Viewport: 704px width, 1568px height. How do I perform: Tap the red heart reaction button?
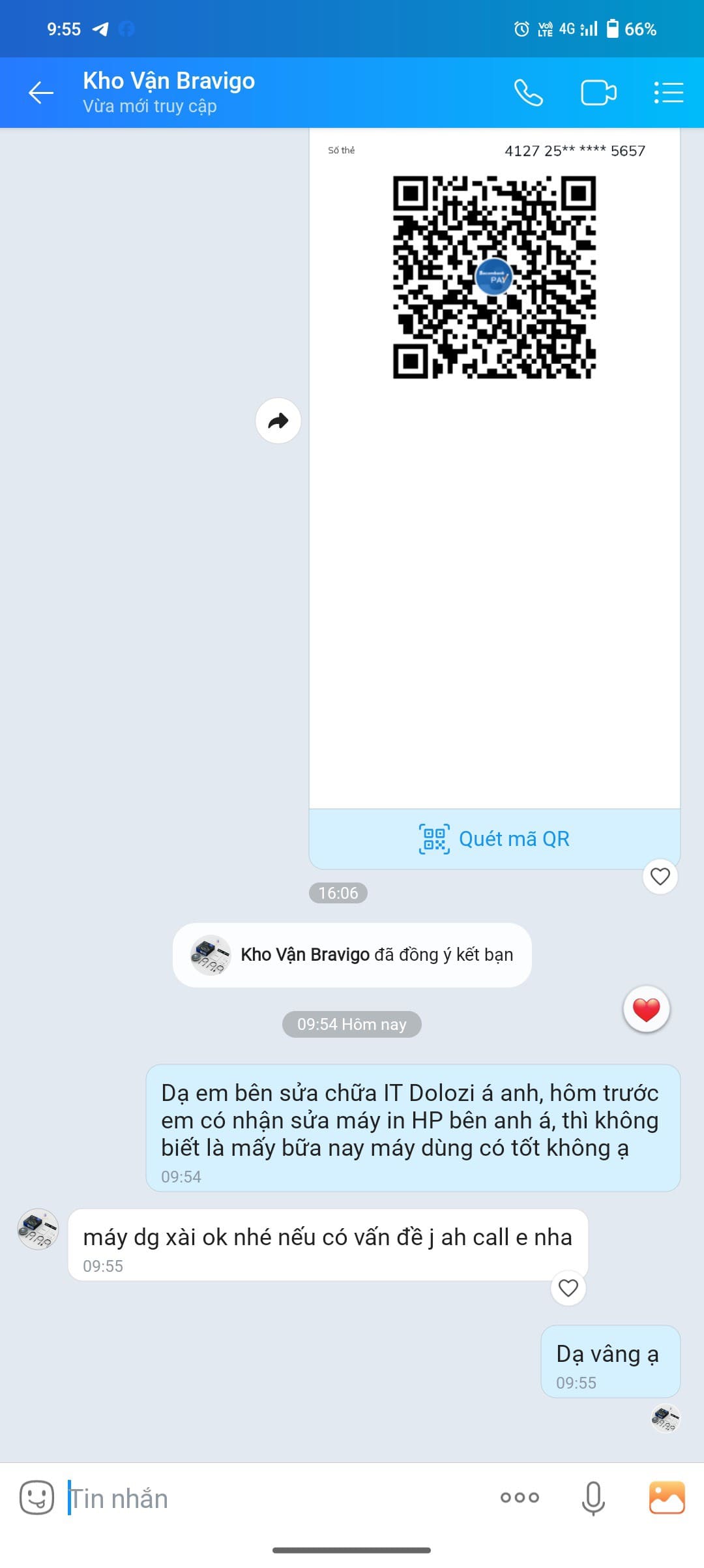[646, 1010]
